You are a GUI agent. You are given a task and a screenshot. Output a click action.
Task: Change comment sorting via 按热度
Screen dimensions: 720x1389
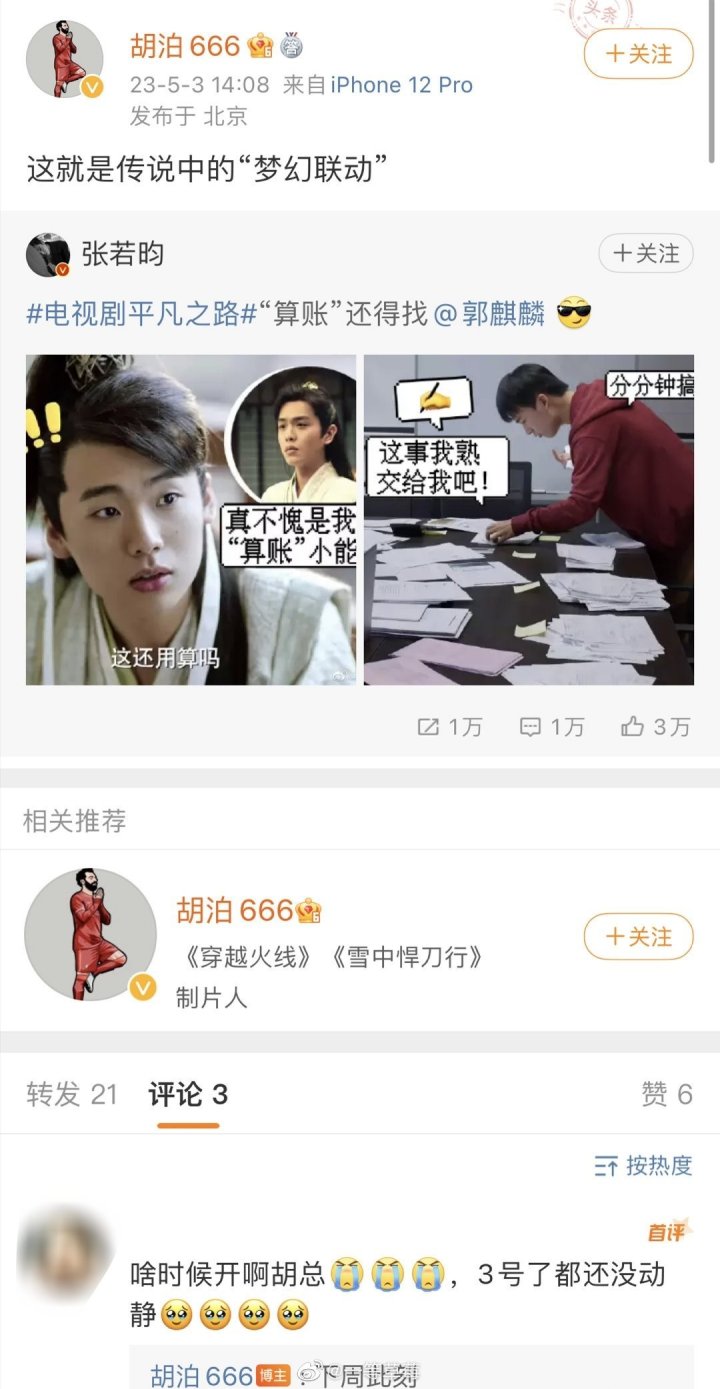pos(643,1165)
